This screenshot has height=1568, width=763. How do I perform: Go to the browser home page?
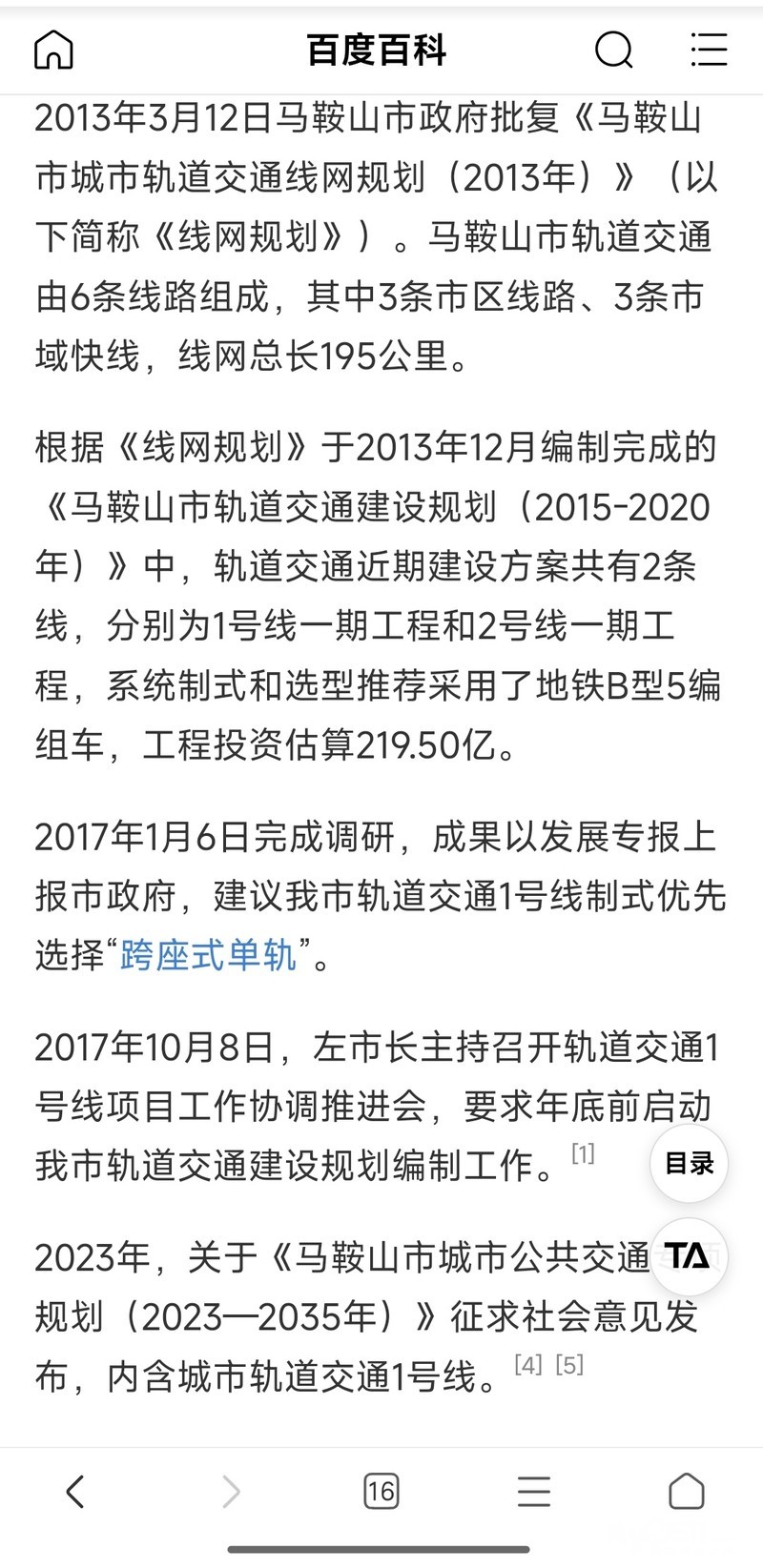686,1491
